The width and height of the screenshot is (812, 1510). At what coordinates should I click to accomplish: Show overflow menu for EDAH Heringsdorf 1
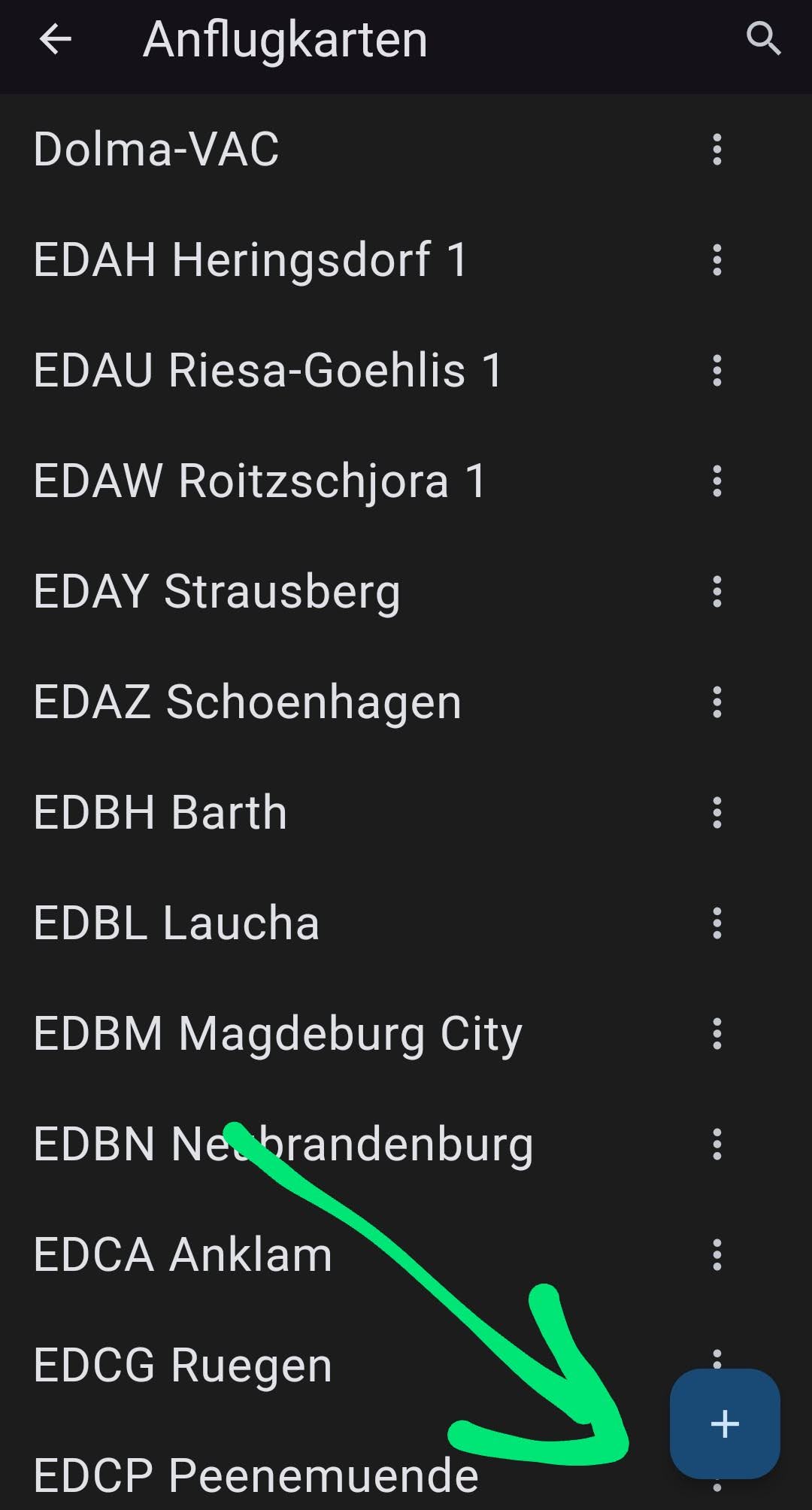coord(717,260)
